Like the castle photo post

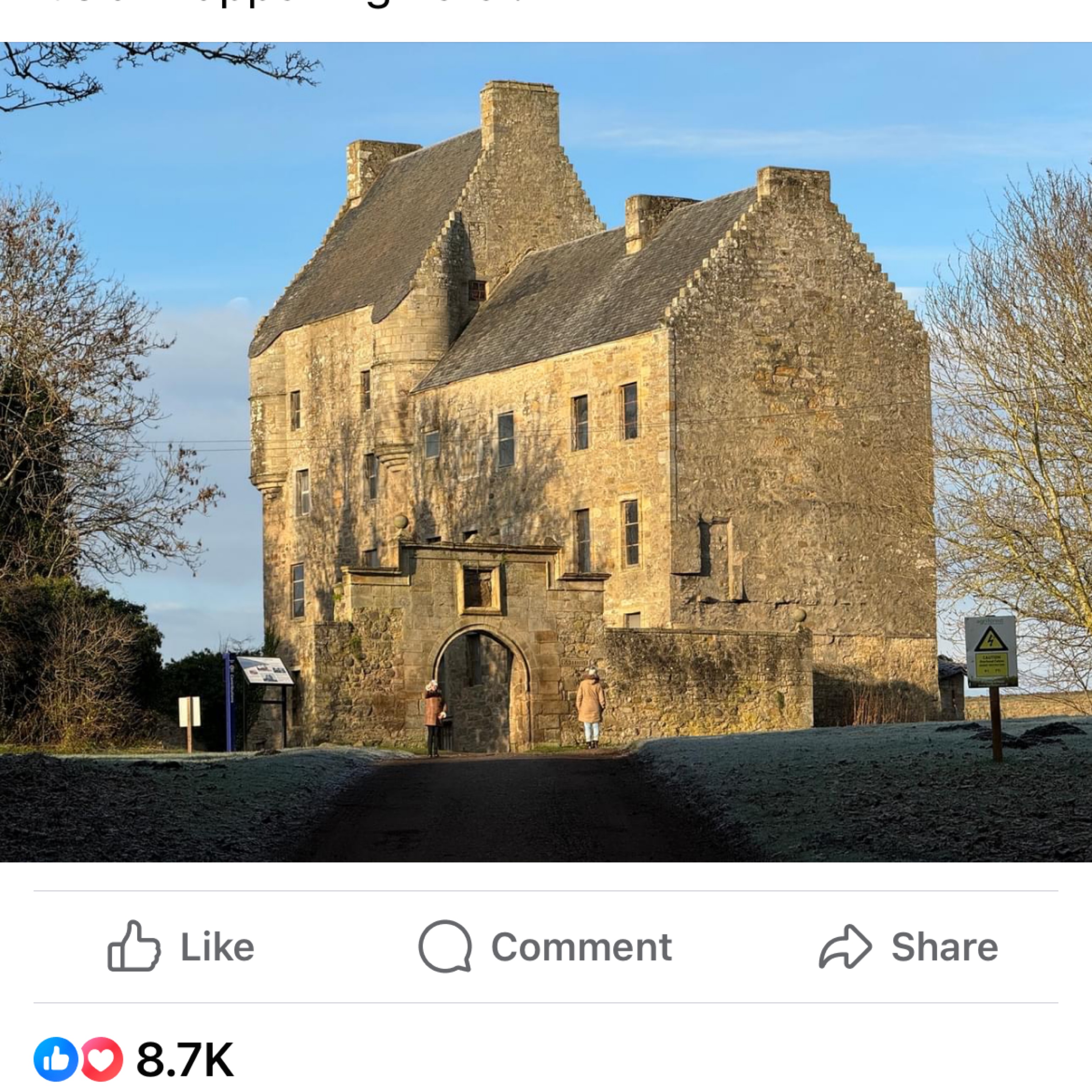coord(181,947)
